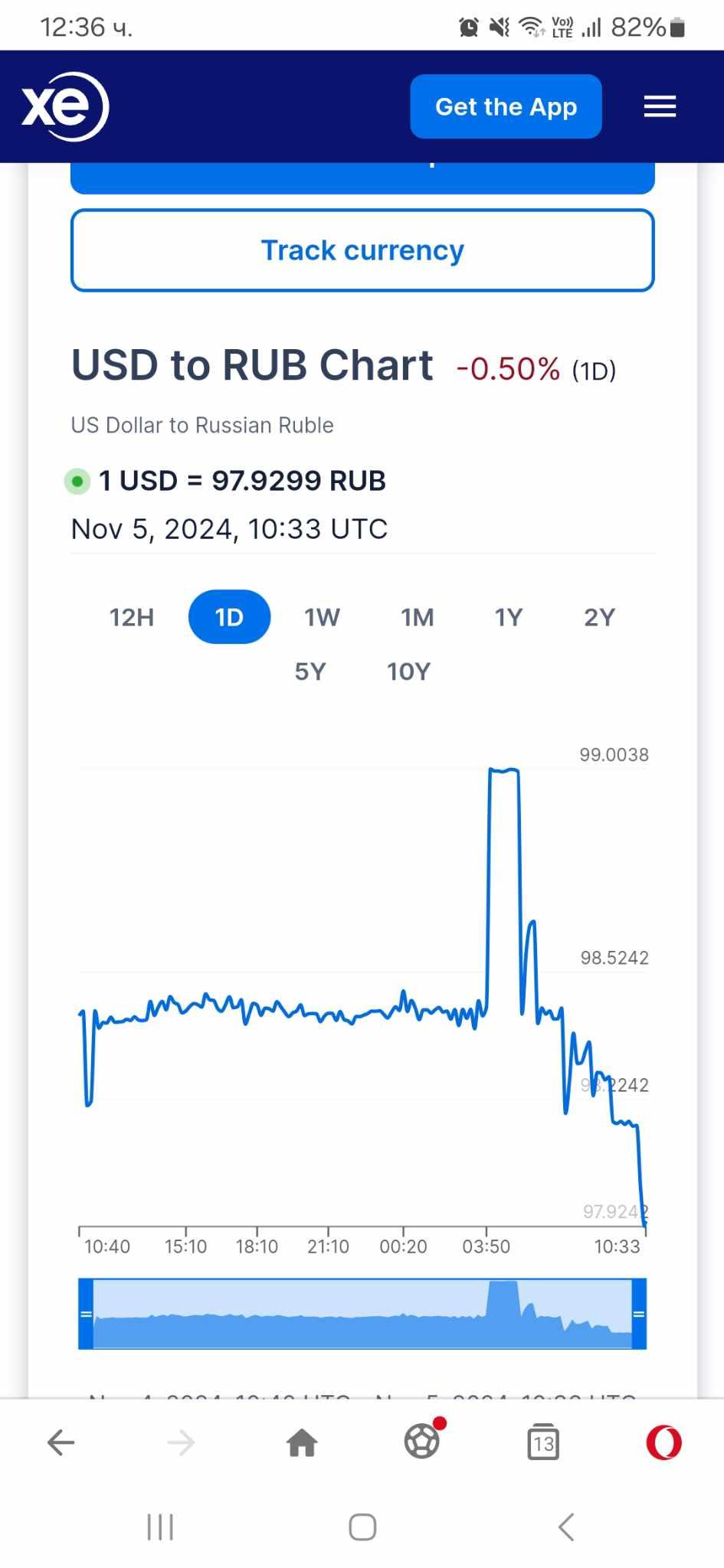724x1568 pixels.
Task: Switch chart to 1W range
Action: pos(322,617)
